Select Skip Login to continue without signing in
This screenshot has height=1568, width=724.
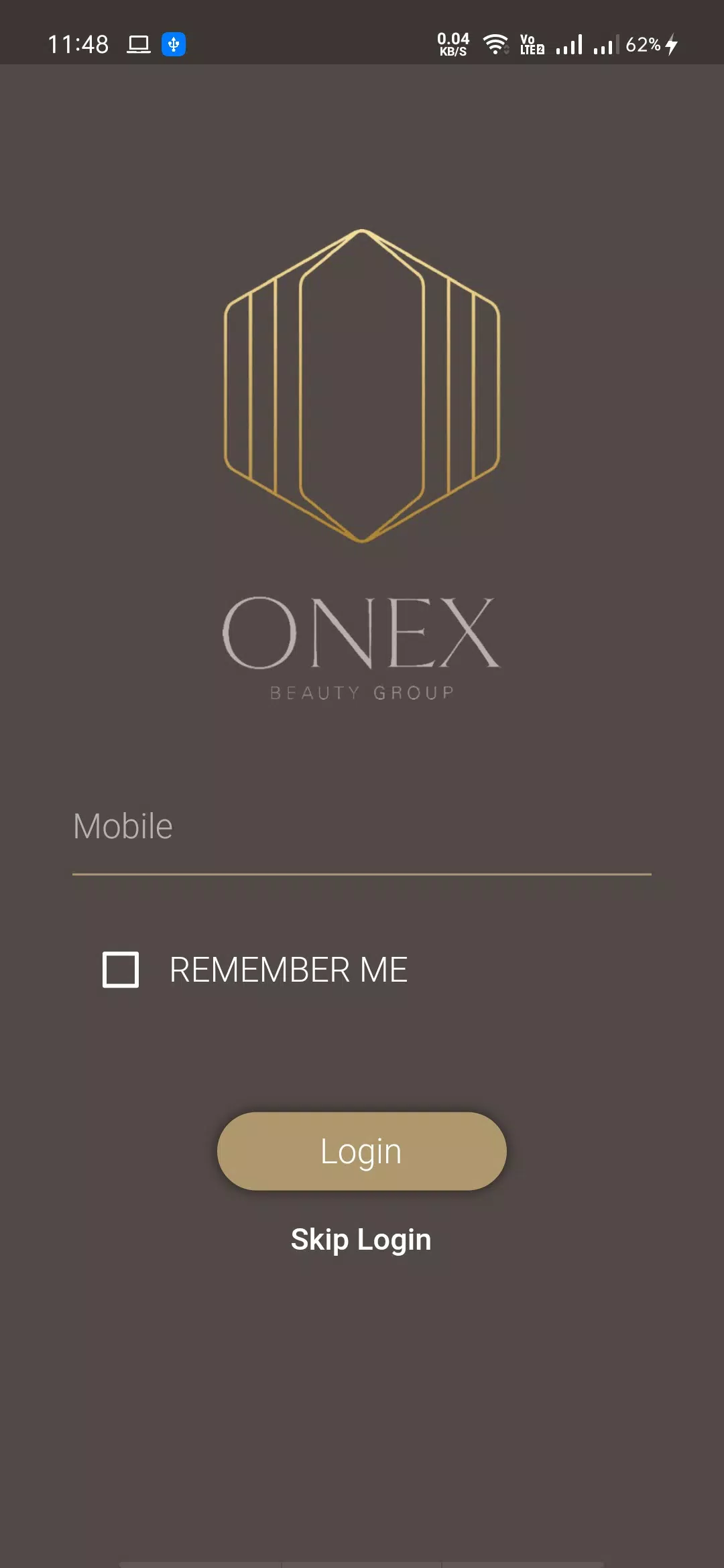click(x=361, y=1240)
